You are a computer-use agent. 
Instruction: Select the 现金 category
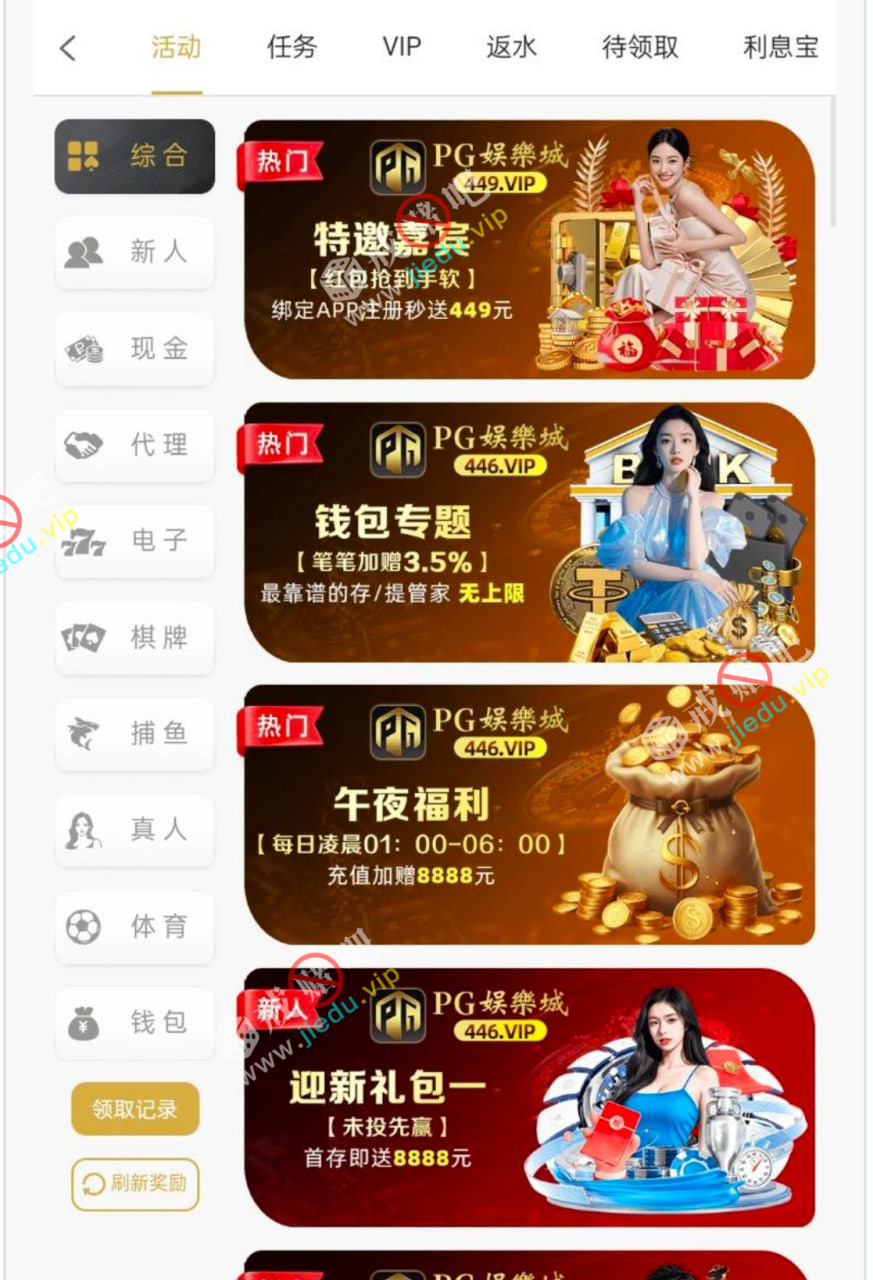[135, 349]
